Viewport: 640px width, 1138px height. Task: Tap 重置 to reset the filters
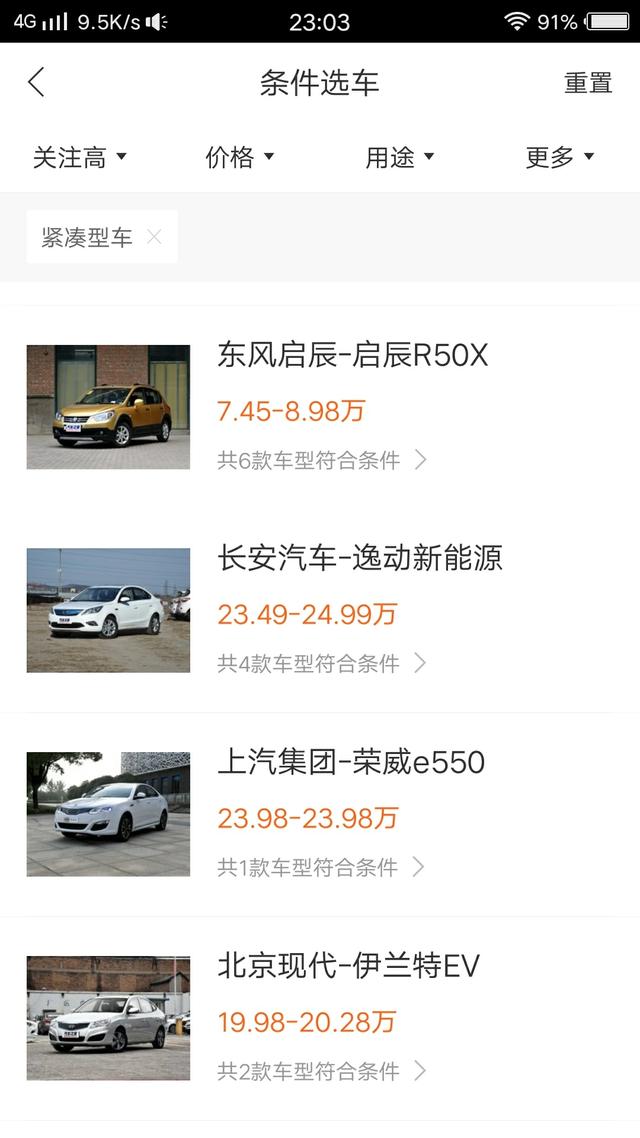588,83
